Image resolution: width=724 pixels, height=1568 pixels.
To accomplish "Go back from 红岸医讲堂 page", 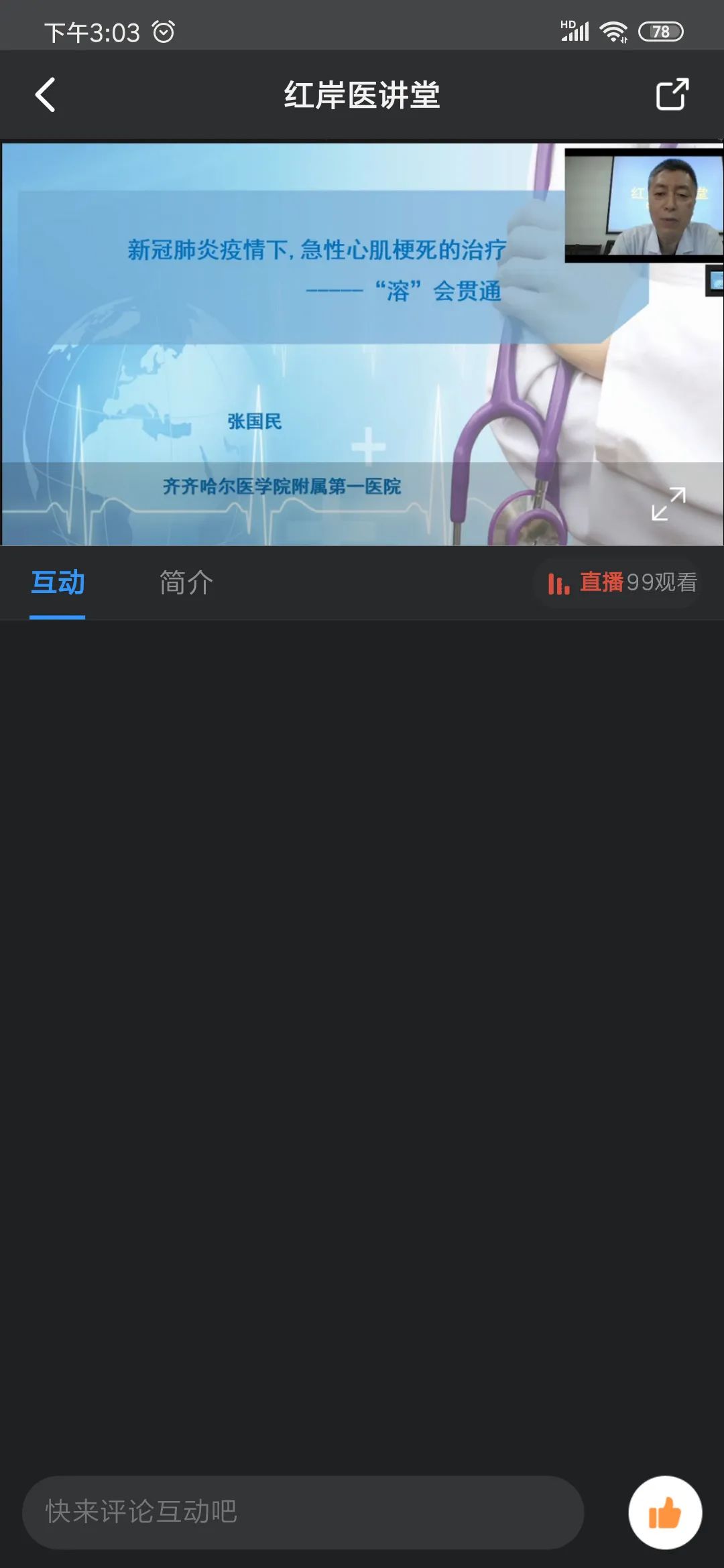I will (x=46, y=94).
